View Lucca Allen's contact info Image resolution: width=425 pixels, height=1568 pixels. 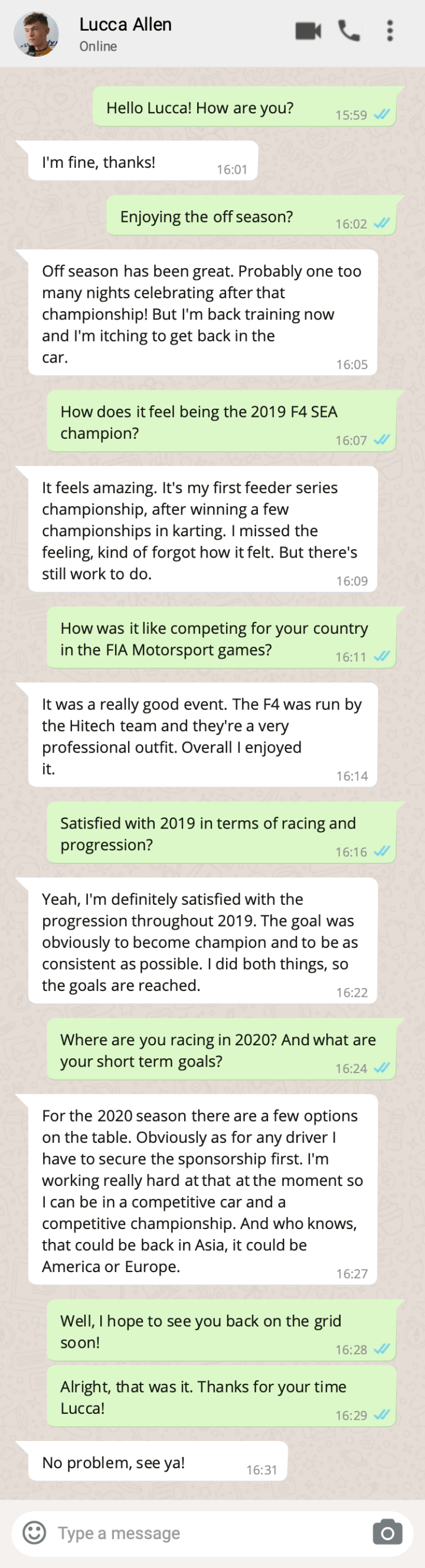125,34
